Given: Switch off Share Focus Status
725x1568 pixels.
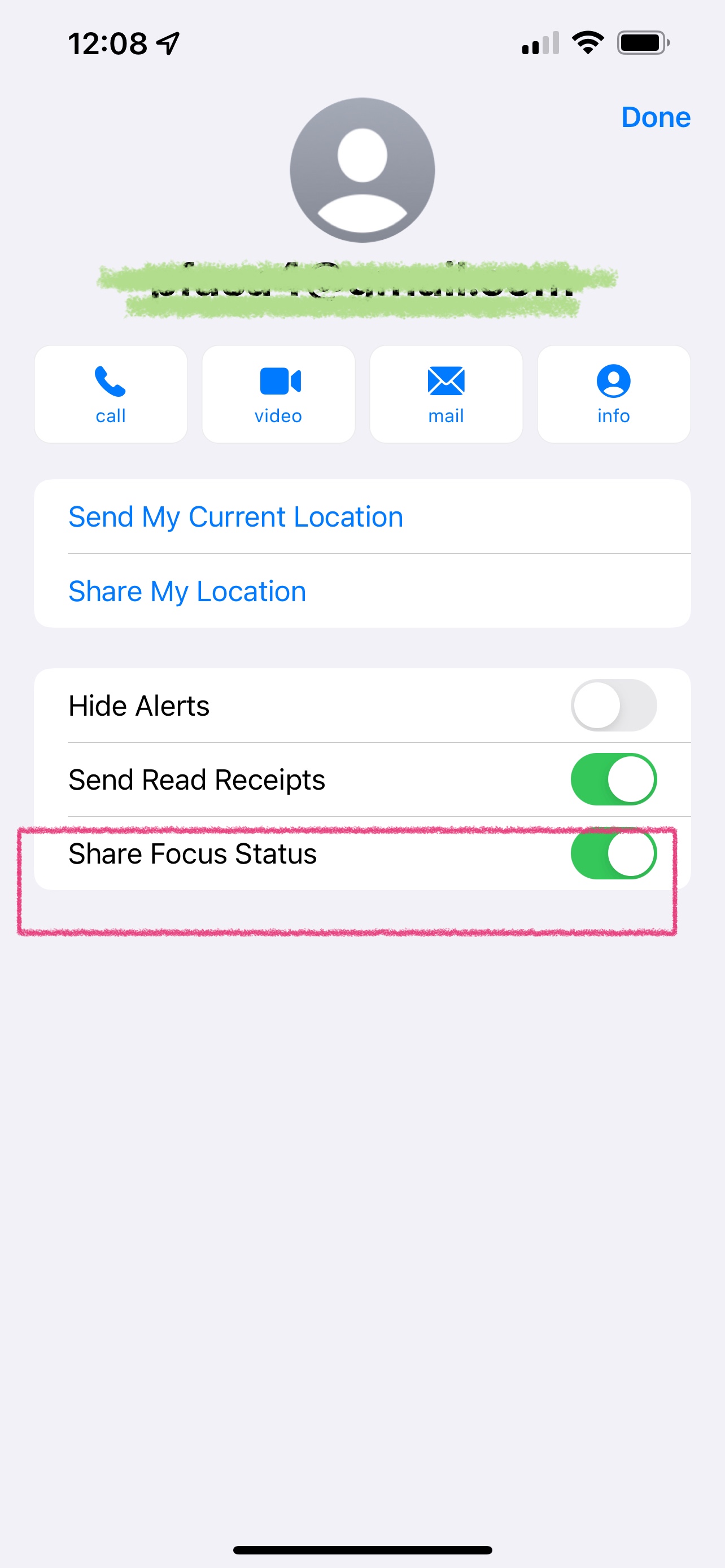Looking at the screenshot, I should point(613,853).
